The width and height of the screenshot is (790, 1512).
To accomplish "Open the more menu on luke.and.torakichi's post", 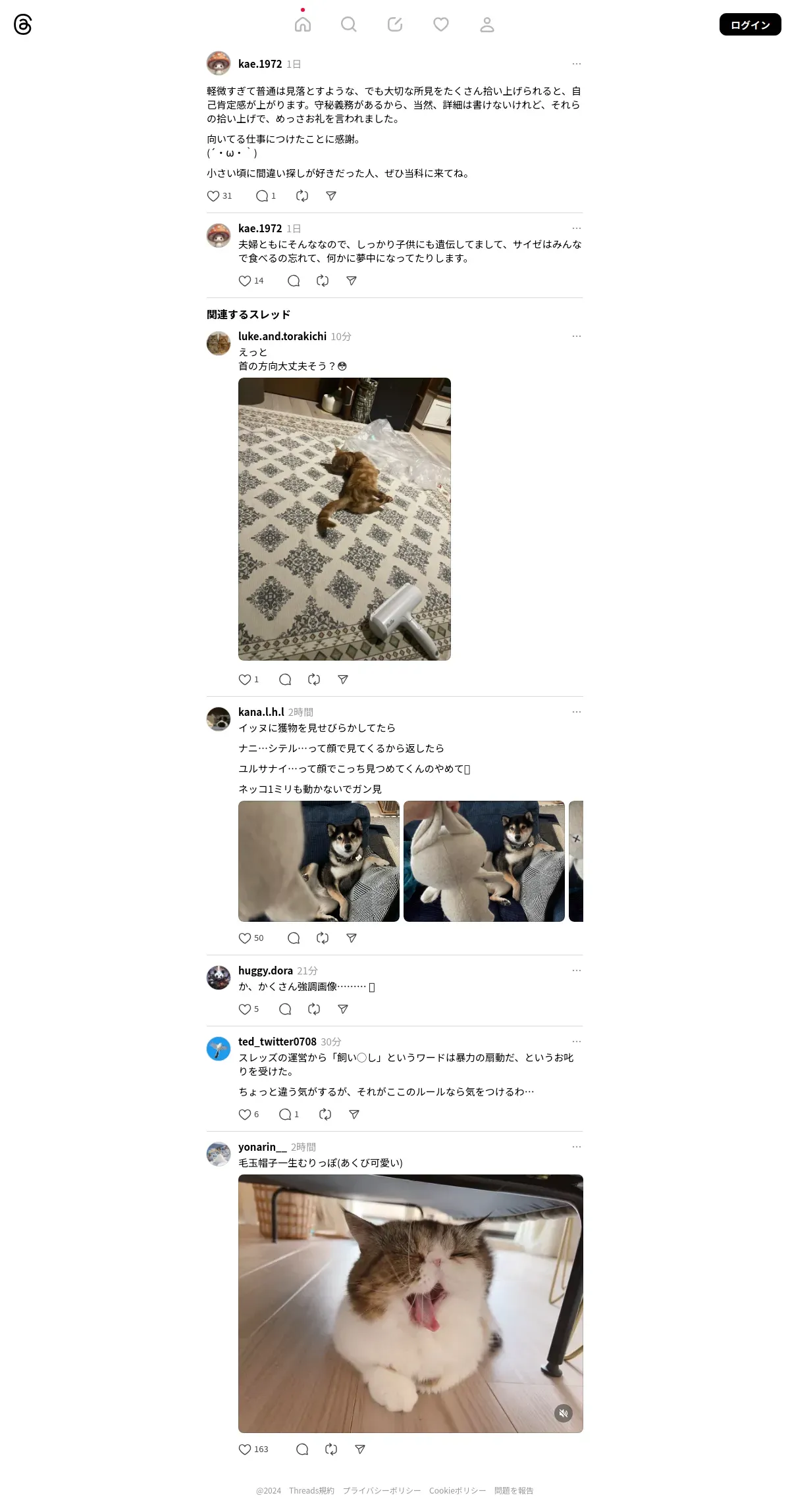I will tap(577, 336).
